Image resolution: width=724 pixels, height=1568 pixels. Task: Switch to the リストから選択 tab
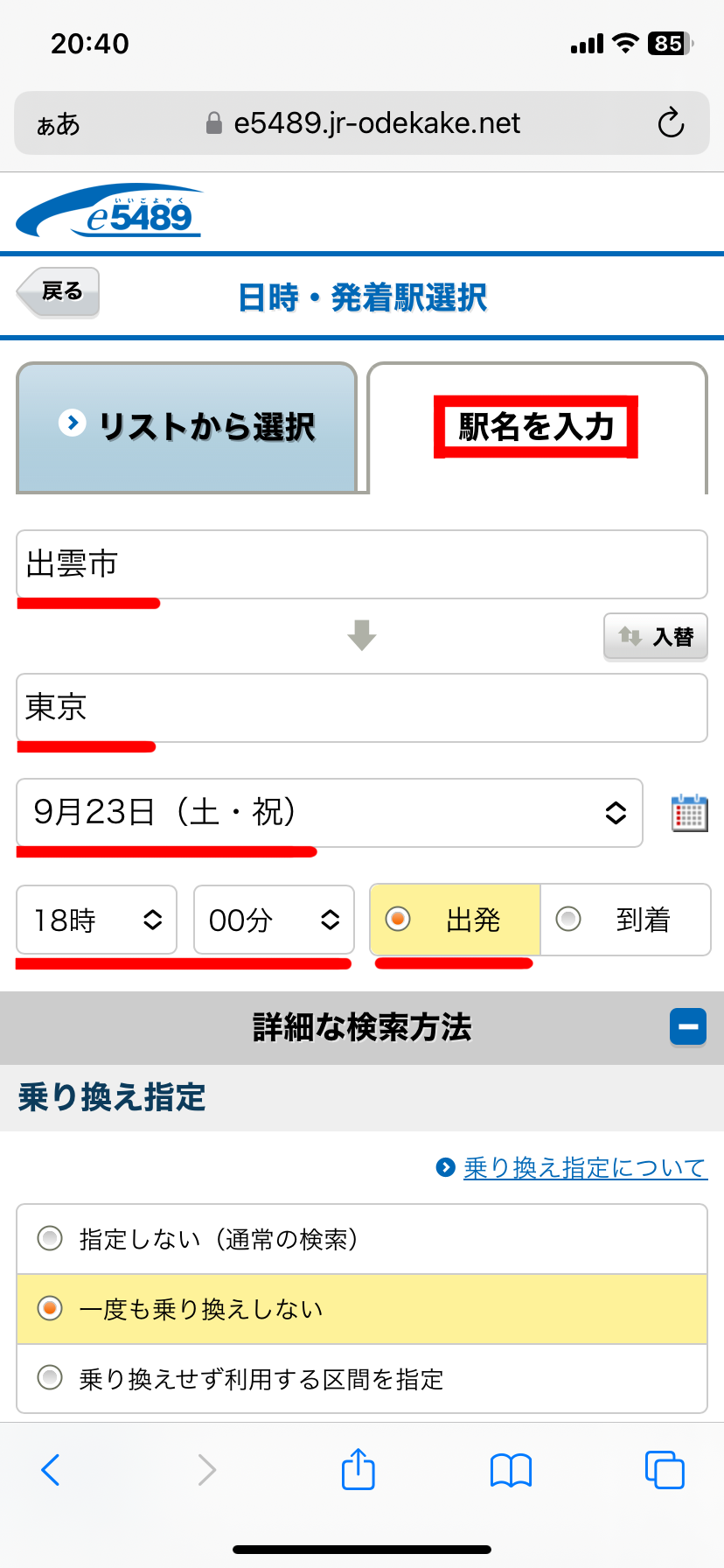[187, 428]
